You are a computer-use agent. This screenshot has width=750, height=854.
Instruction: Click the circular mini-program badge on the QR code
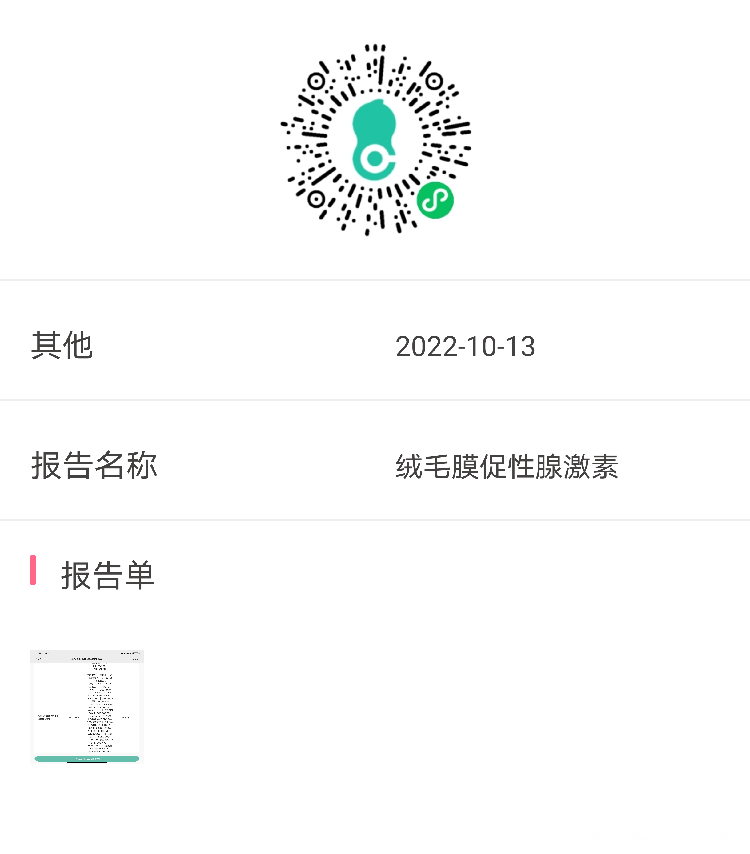click(434, 200)
